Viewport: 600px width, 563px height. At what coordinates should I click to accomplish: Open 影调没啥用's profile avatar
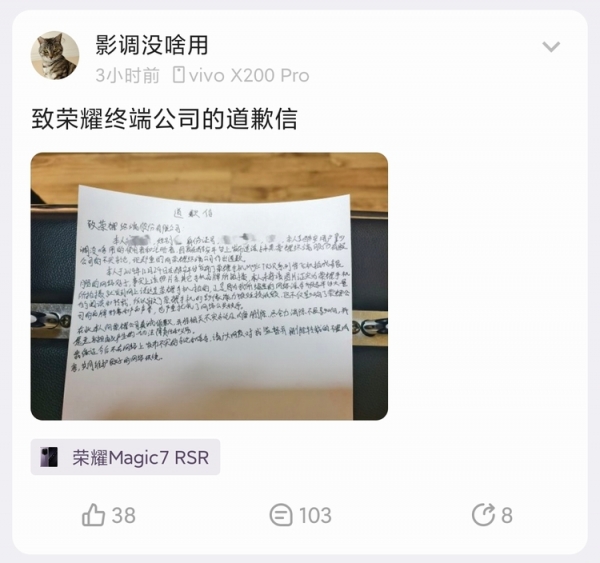(x=55, y=55)
